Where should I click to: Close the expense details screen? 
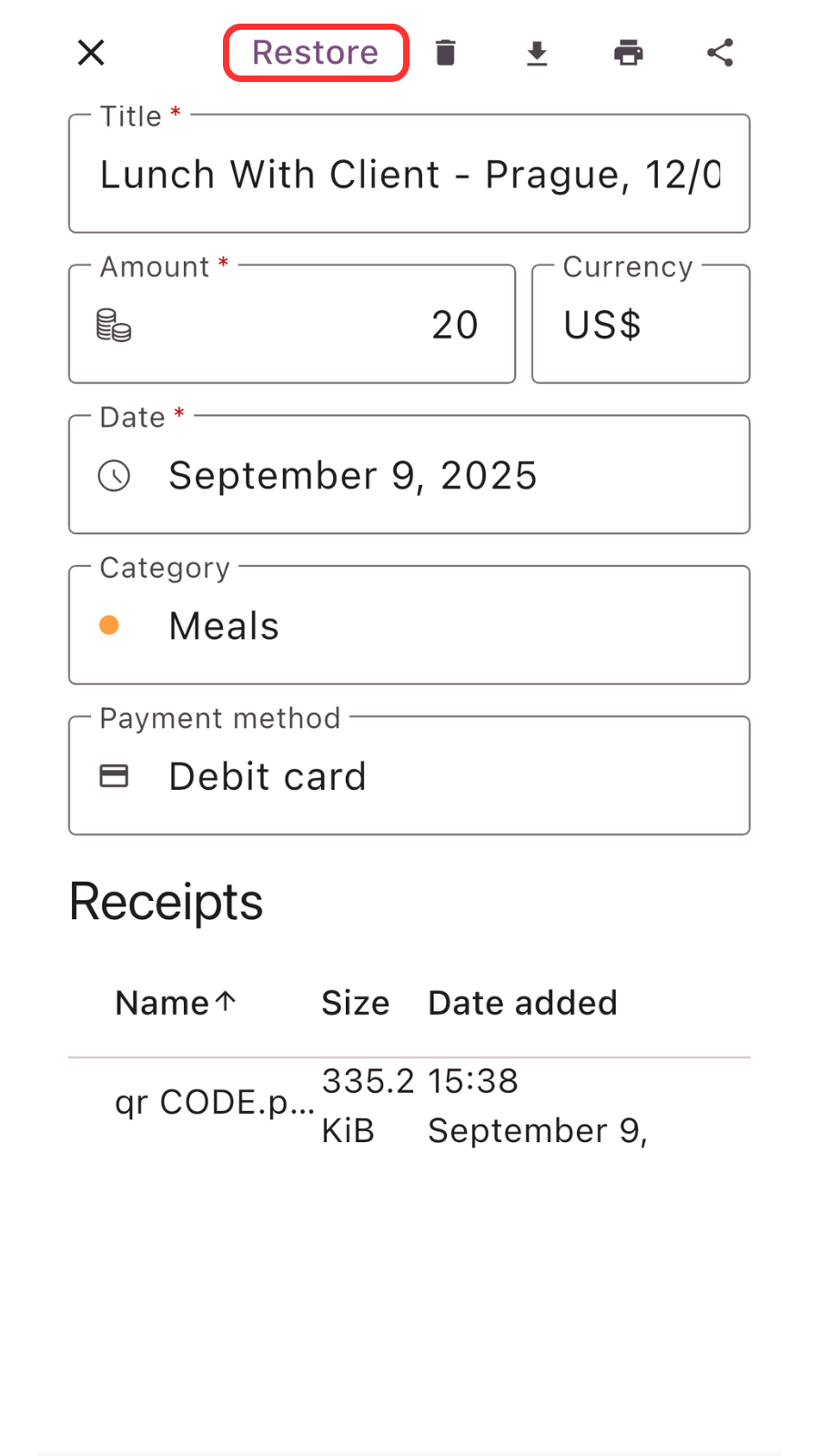tap(91, 53)
